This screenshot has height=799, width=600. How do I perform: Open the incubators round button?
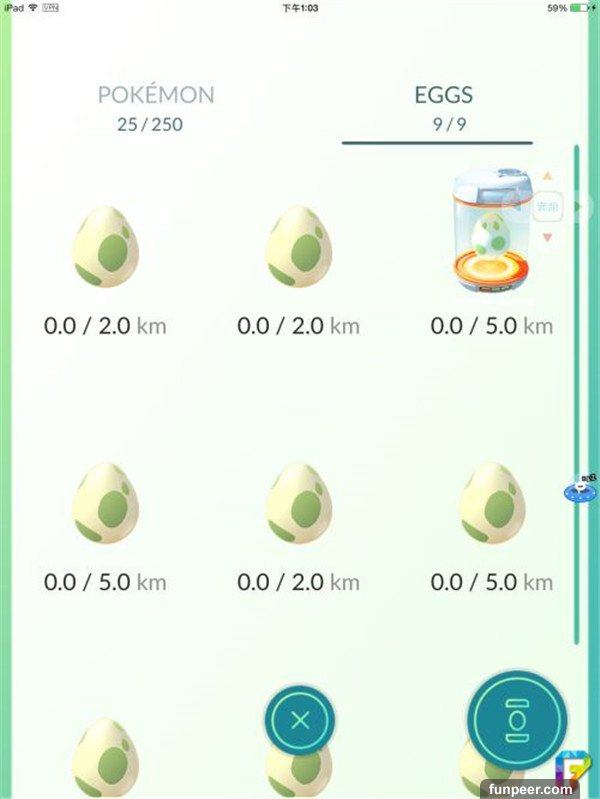click(x=518, y=720)
